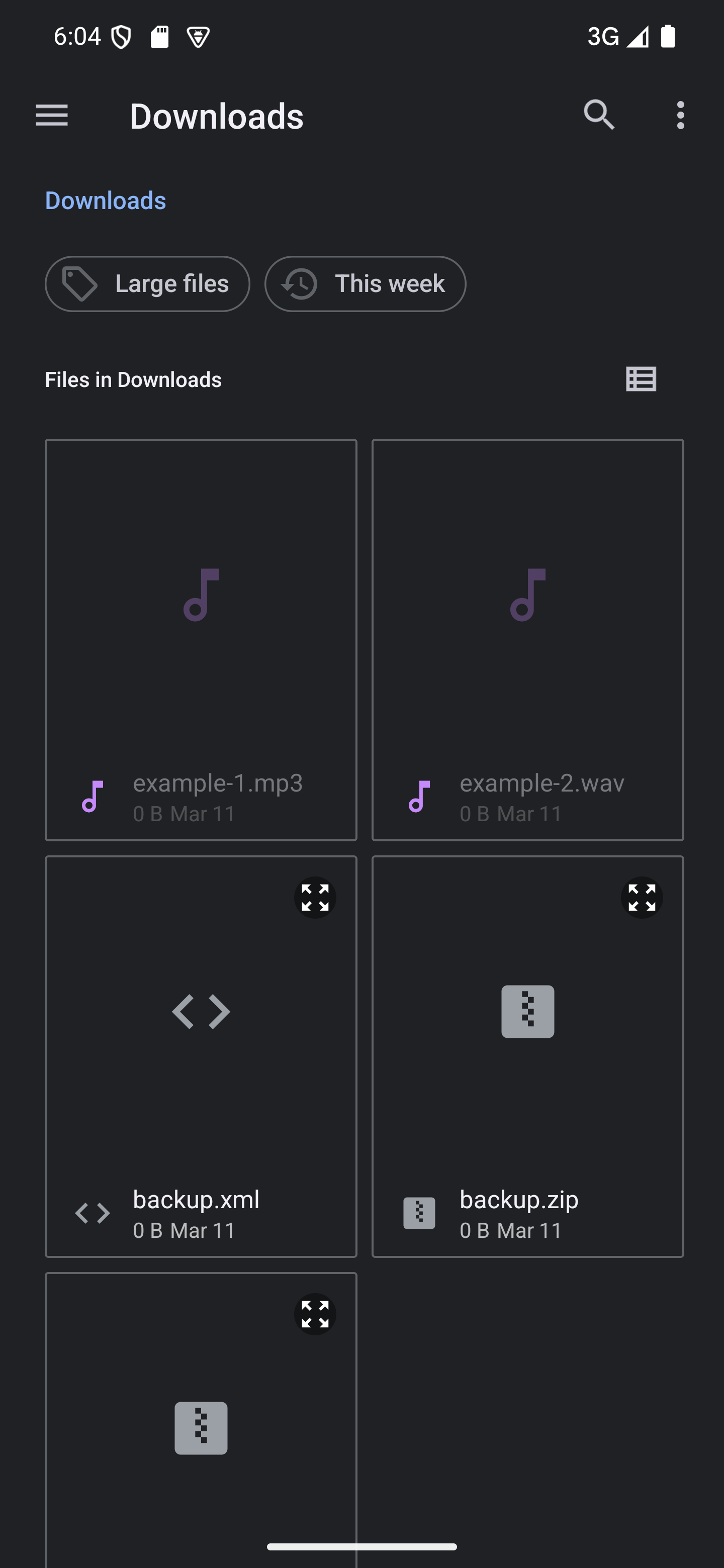Filter by This week chip
This screenshot has width=724, height=1568.
(x=366, y=283)
